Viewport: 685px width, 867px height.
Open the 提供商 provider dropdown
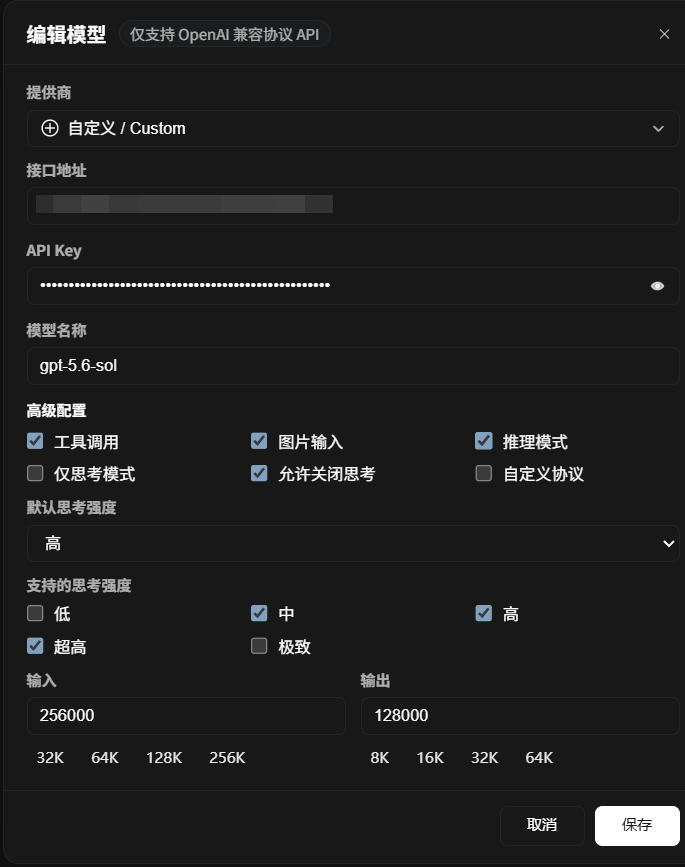(353, 128)
